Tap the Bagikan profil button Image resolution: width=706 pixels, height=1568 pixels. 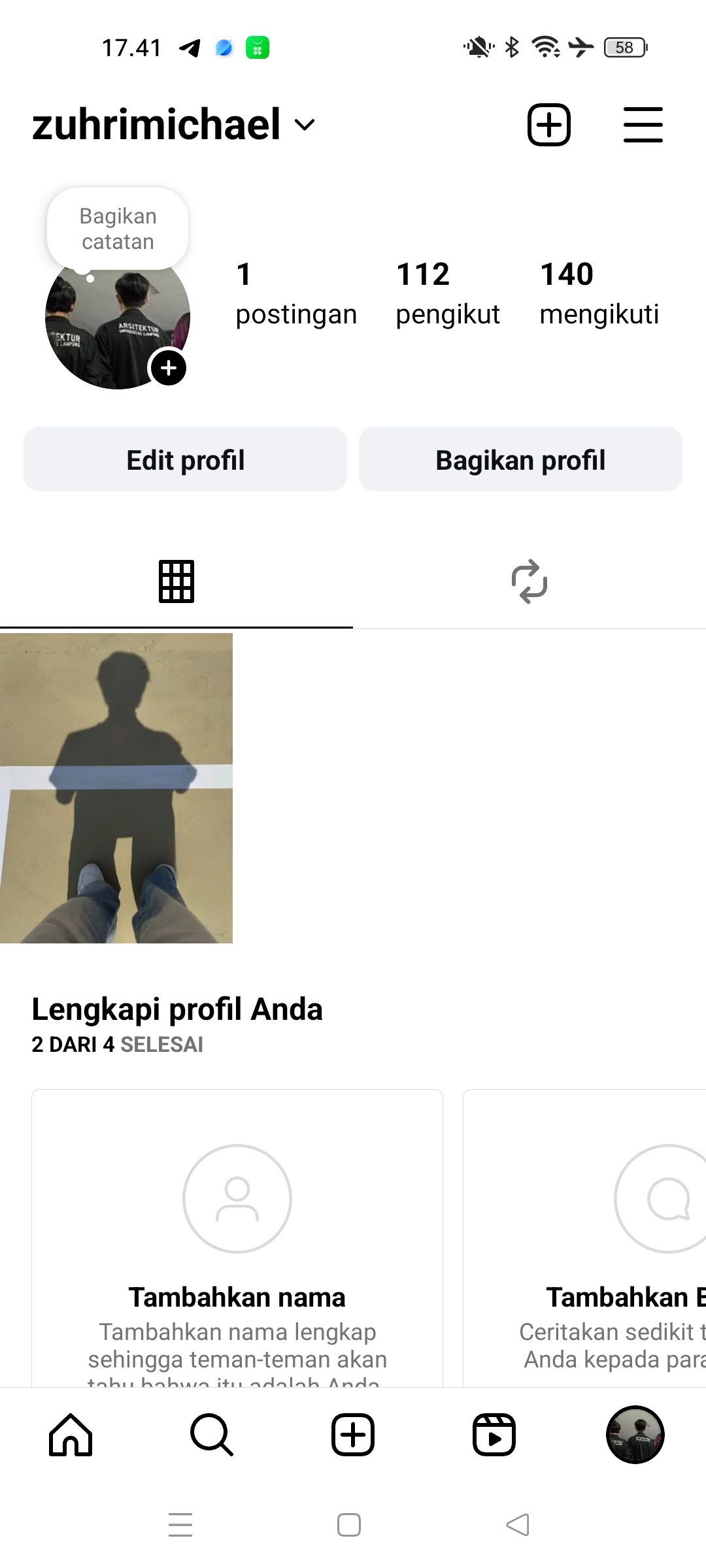coord(520,459)
